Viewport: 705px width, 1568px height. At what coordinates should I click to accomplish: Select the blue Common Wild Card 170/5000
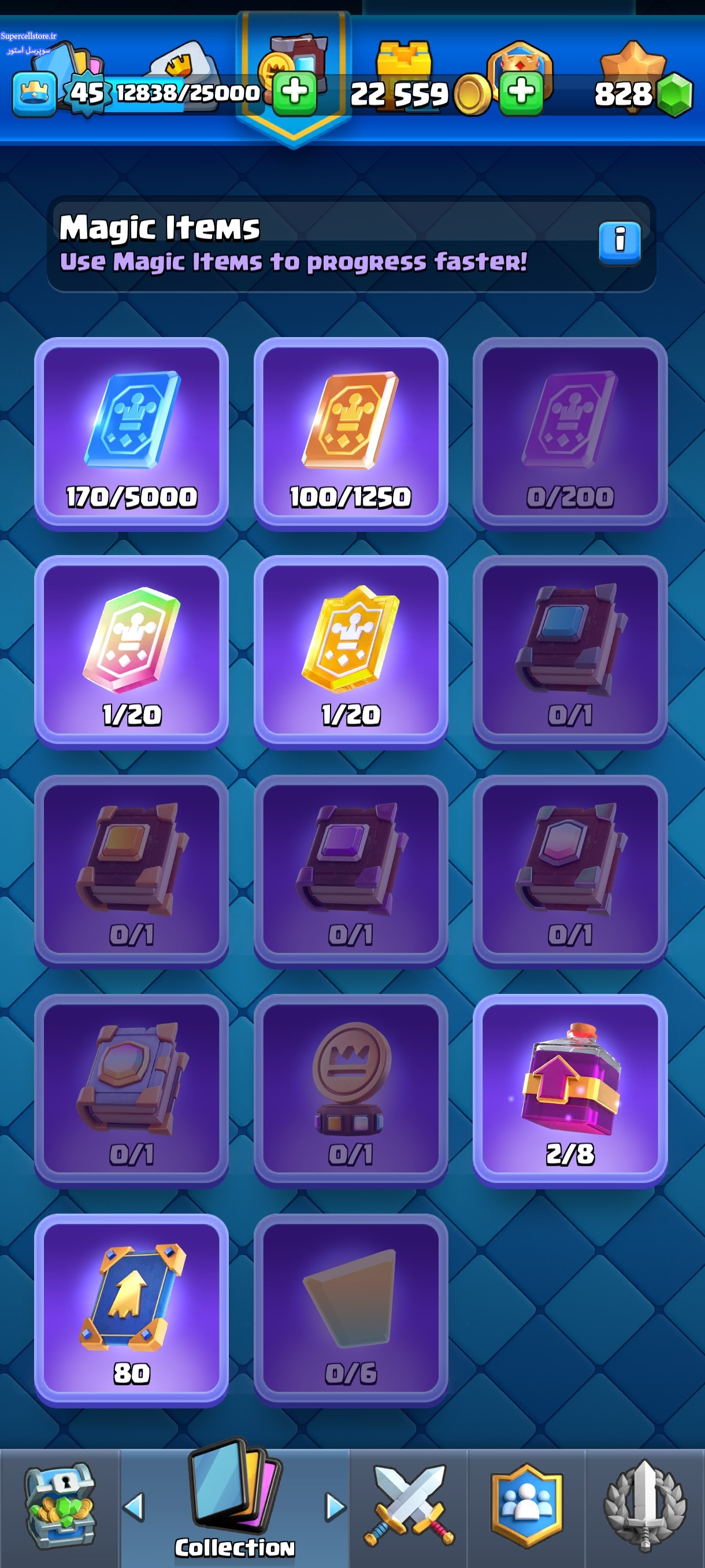[x=131, y=434]
